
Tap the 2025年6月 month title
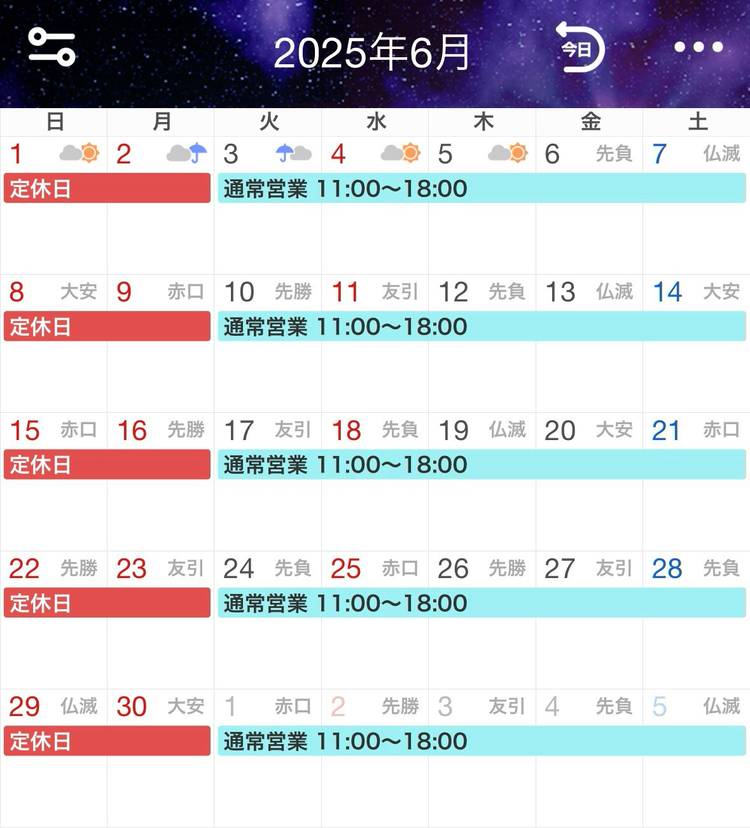click(372, 53)
